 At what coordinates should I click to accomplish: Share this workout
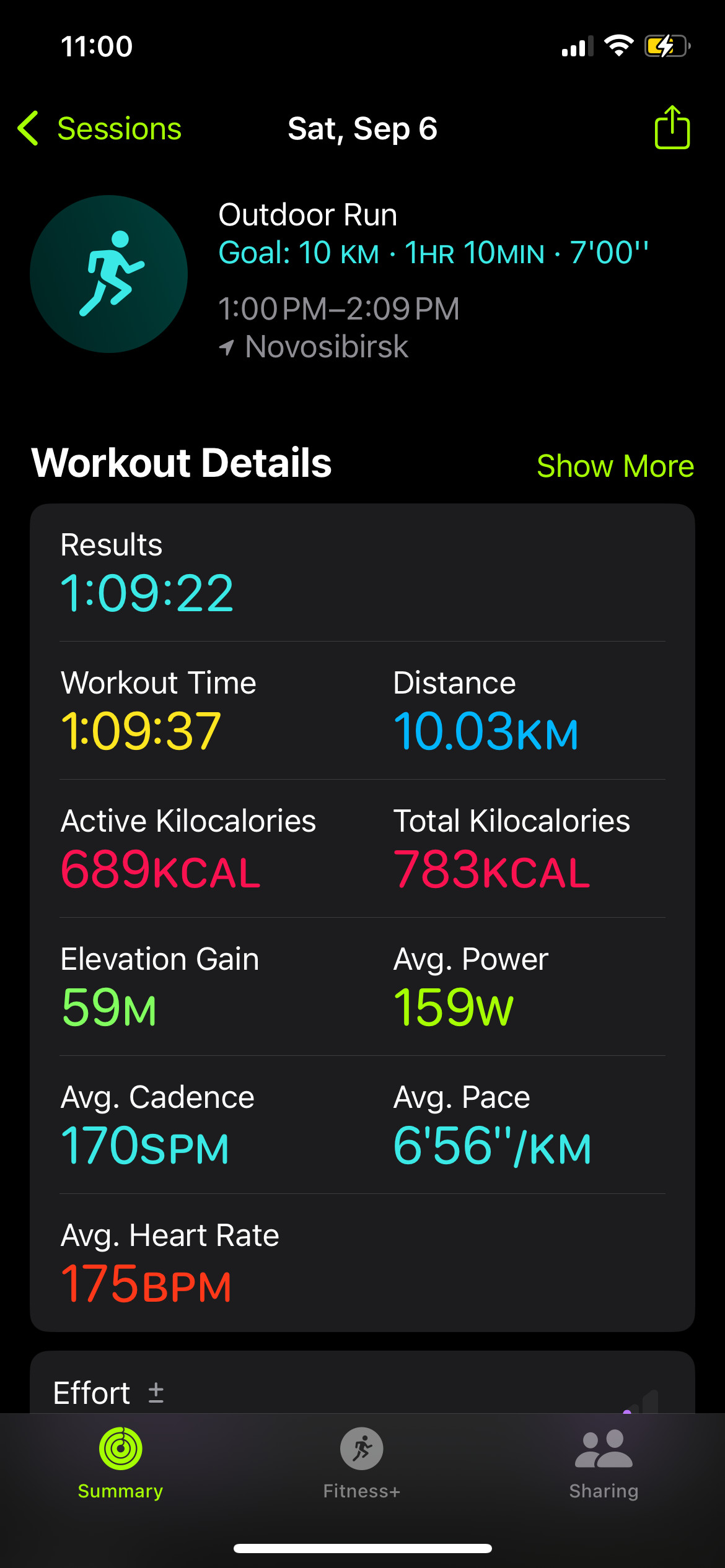tap(672, 128)
